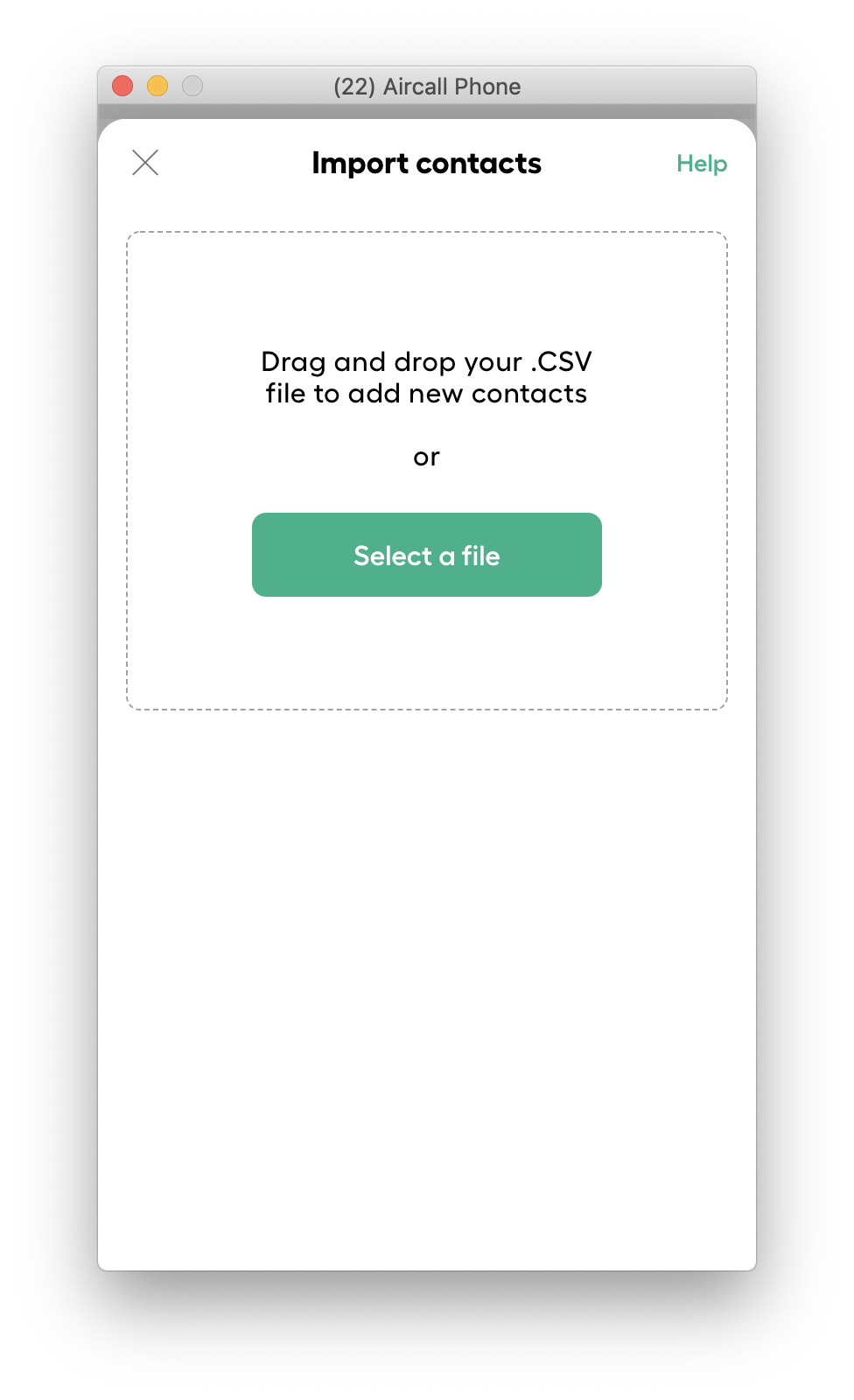The image size is (854, 1400).
Task: Tap Select a file button
Action: tap(427, 555)
